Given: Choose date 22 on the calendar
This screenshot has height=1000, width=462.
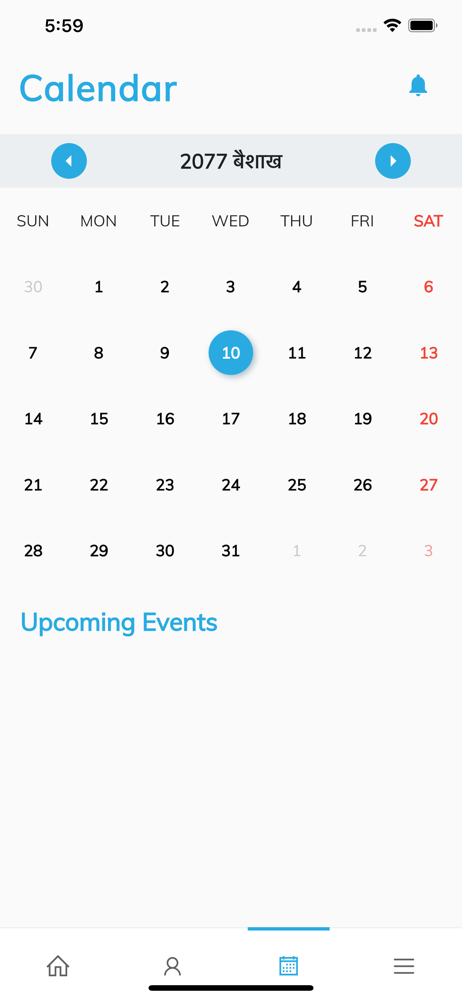Looking at the screenshot, I should click(99, 485).
